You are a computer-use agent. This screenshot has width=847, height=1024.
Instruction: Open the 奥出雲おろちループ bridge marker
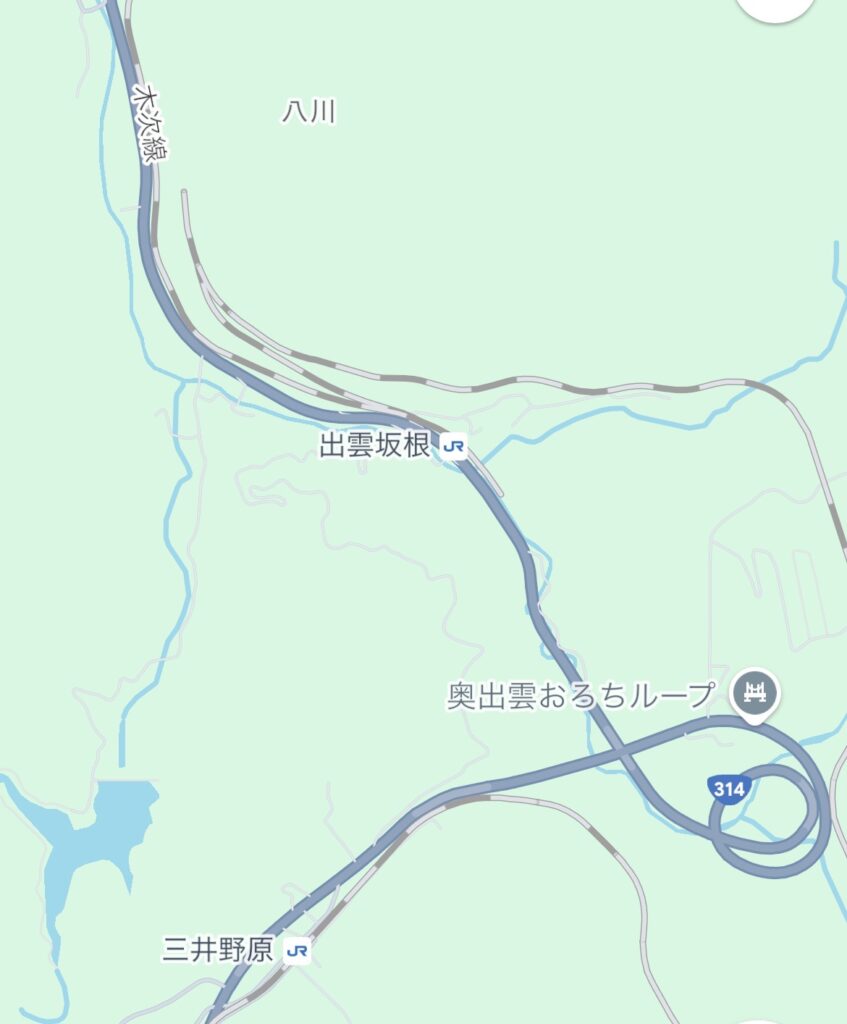(755, 692)
